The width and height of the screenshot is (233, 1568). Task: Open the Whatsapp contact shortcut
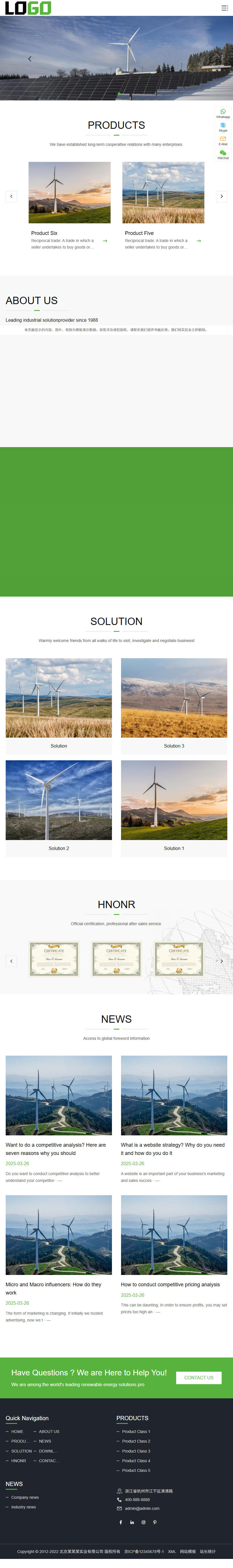(223, 113)
